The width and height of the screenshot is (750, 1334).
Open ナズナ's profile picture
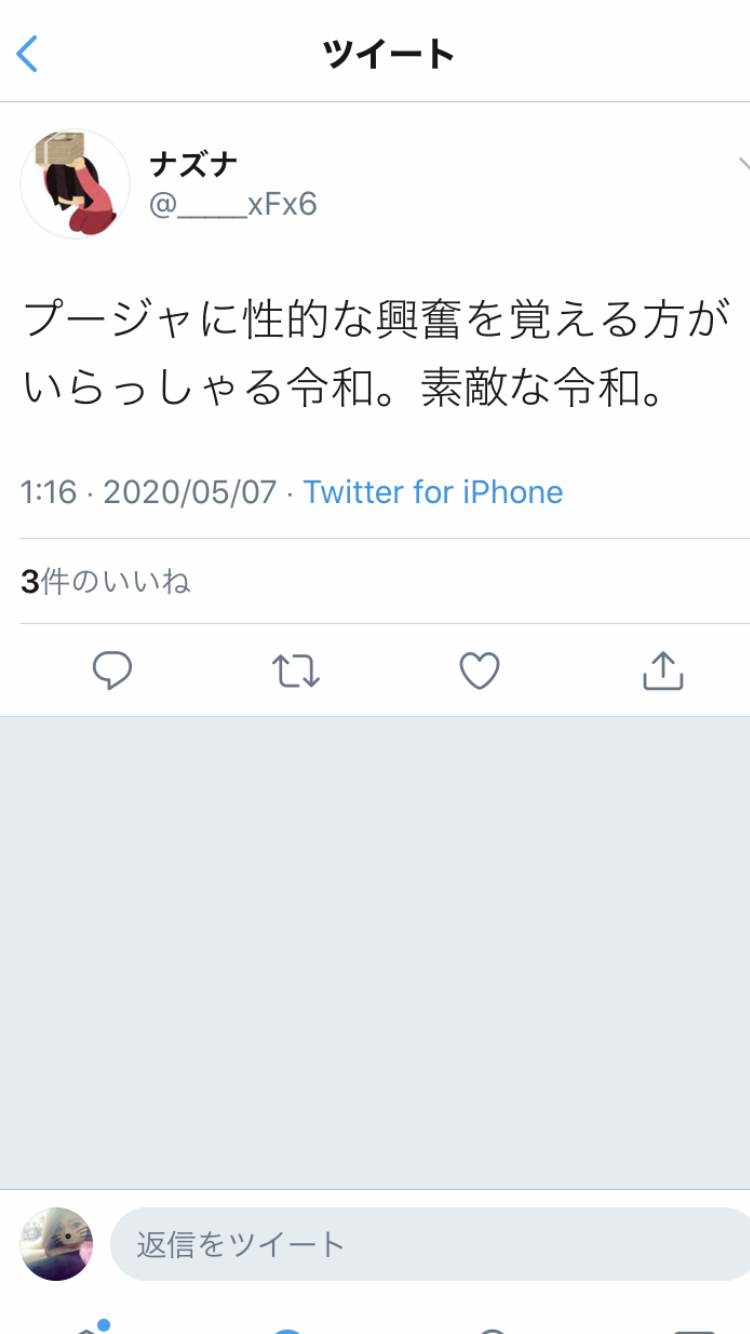(x=75, y=183)
